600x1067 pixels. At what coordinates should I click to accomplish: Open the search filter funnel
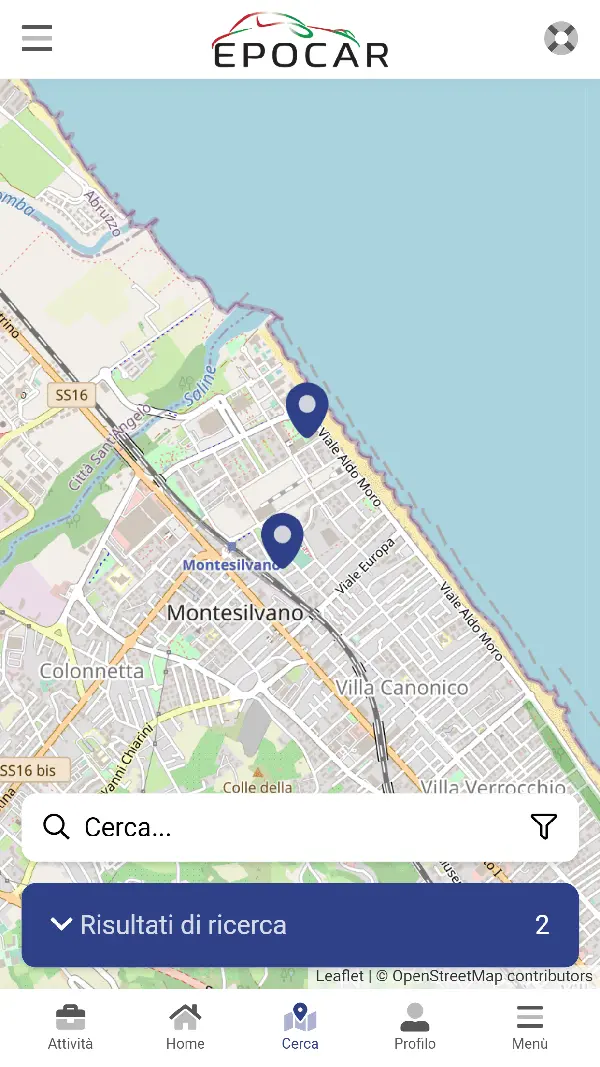[543, 826]
